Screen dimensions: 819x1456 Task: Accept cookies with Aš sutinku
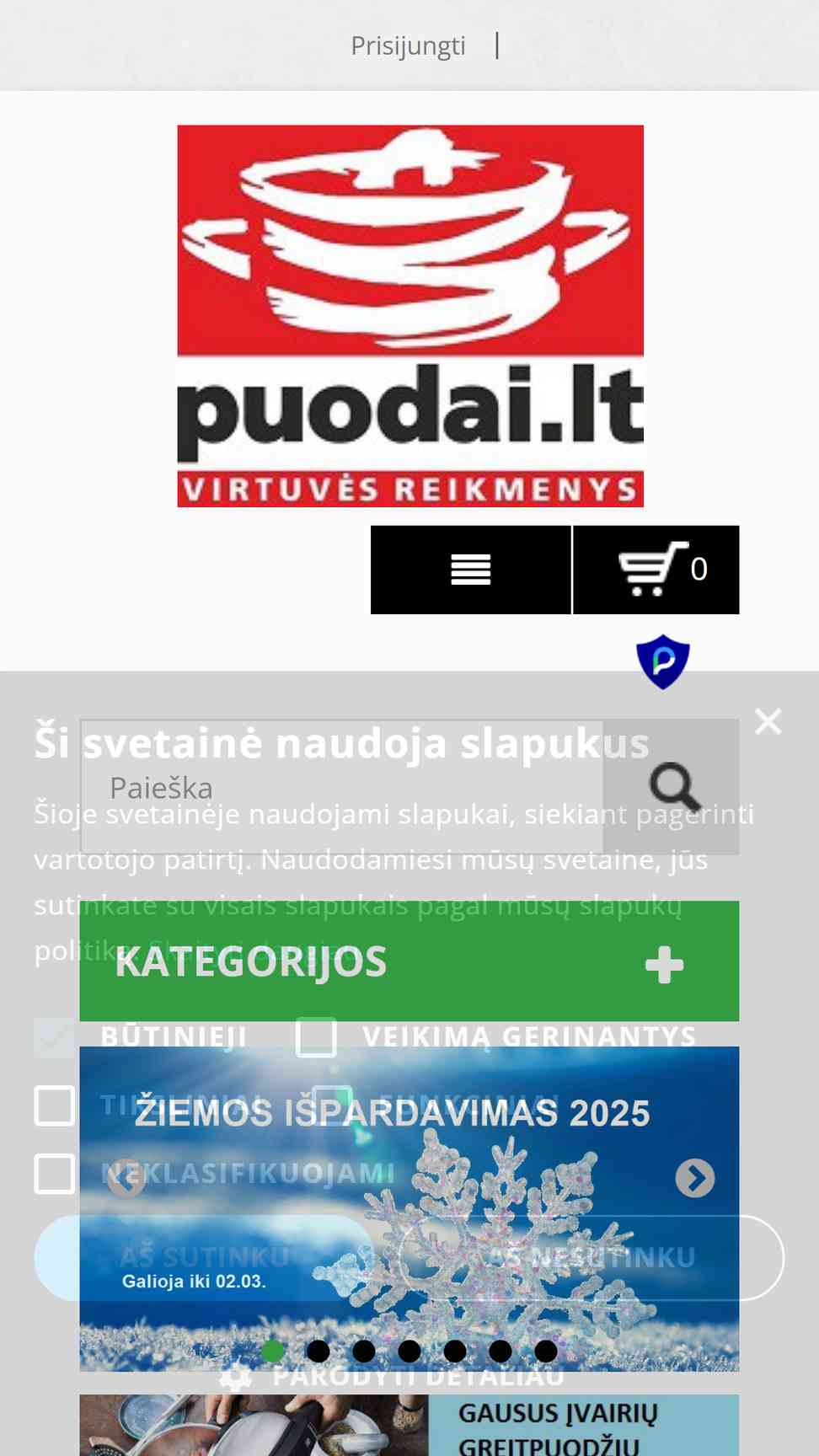[x=204, y=1257]
